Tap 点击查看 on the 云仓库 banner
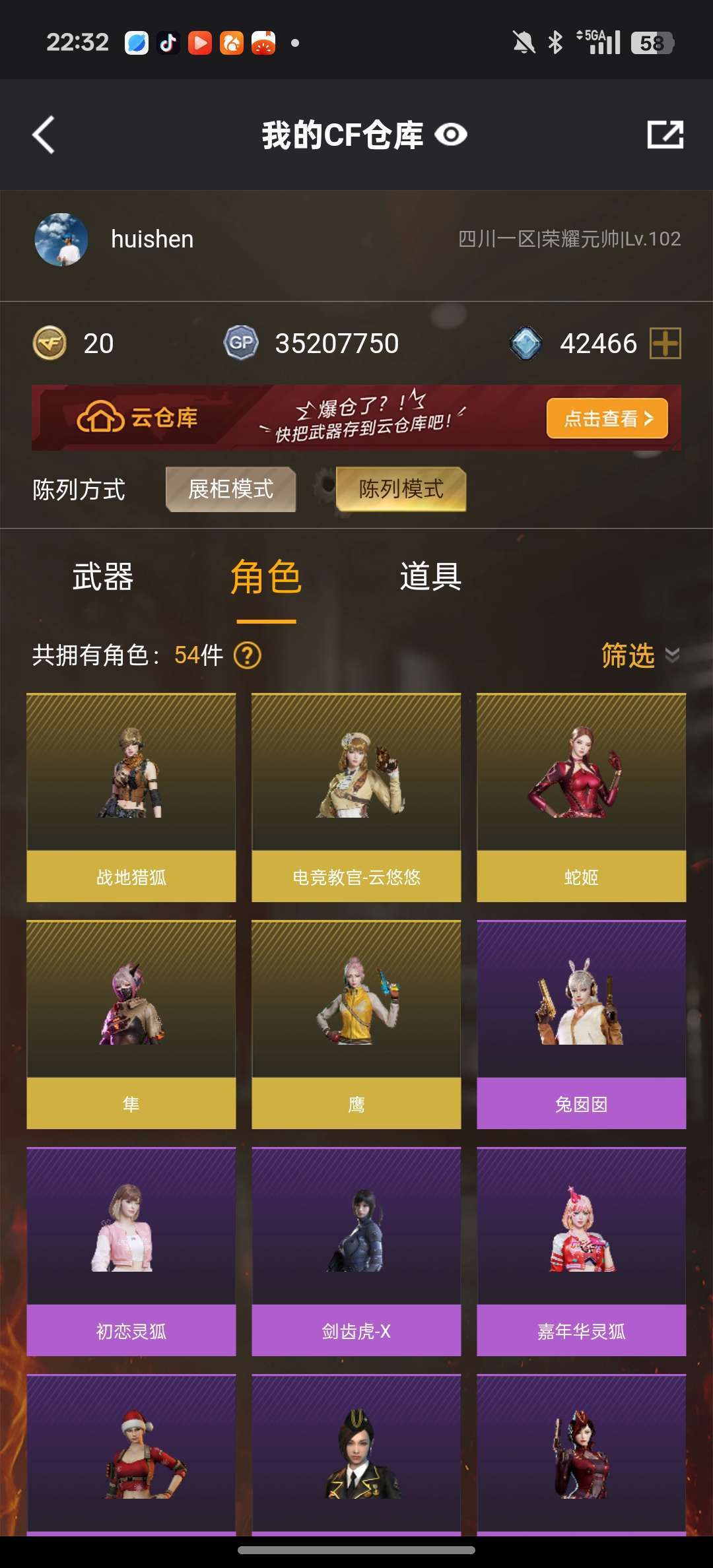The height and width of the screenshot is (1568, 713). [607, 418]
